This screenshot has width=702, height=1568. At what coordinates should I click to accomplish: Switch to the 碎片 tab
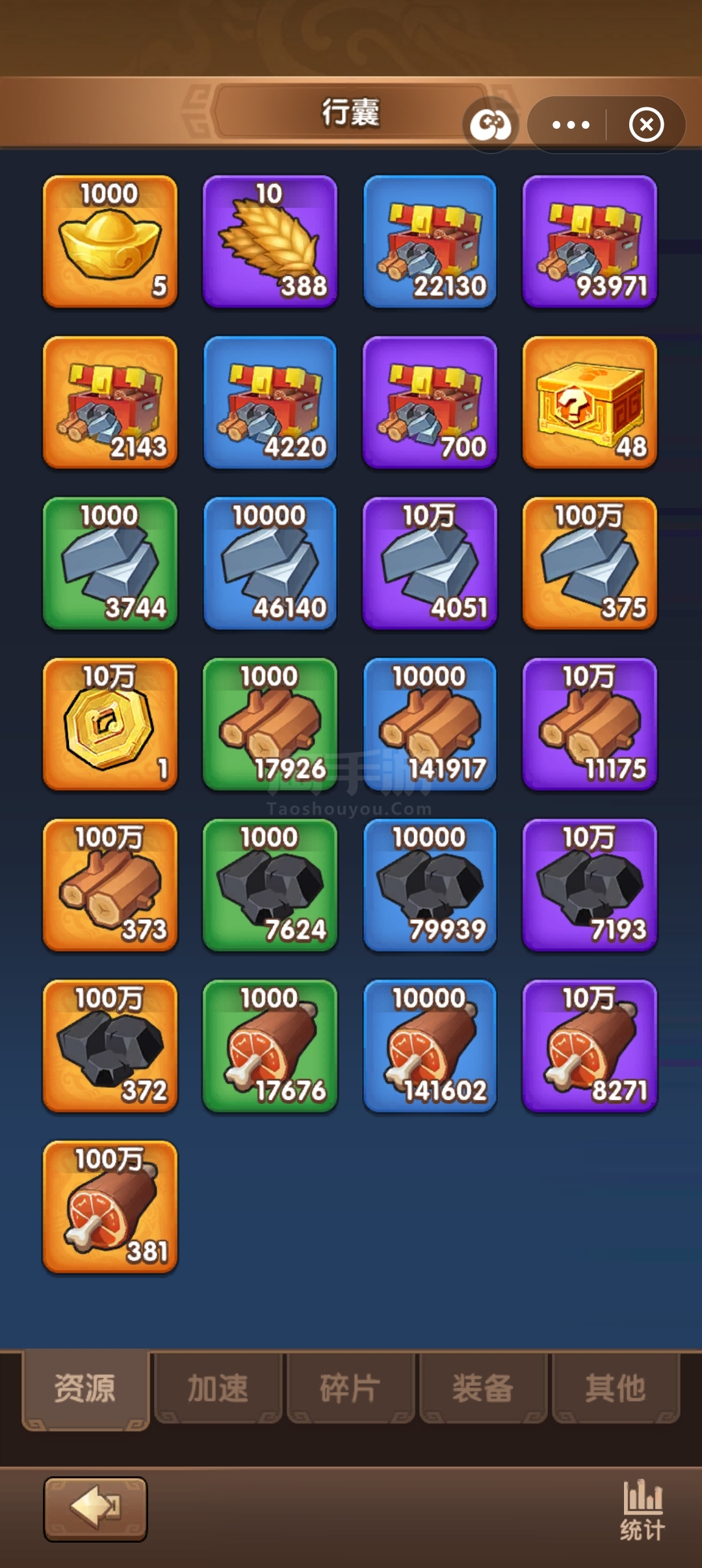pyautogui.click(x=350, y=1389)
